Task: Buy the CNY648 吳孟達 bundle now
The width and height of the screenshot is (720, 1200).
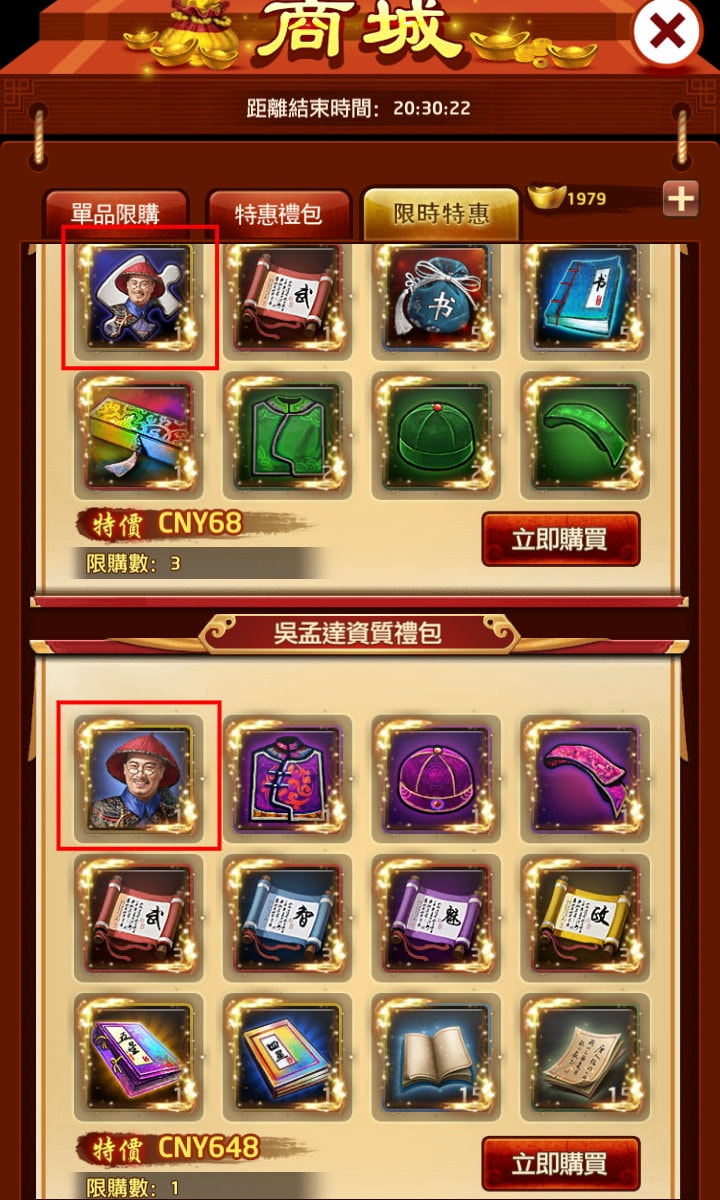Action: click(560, 1163)
